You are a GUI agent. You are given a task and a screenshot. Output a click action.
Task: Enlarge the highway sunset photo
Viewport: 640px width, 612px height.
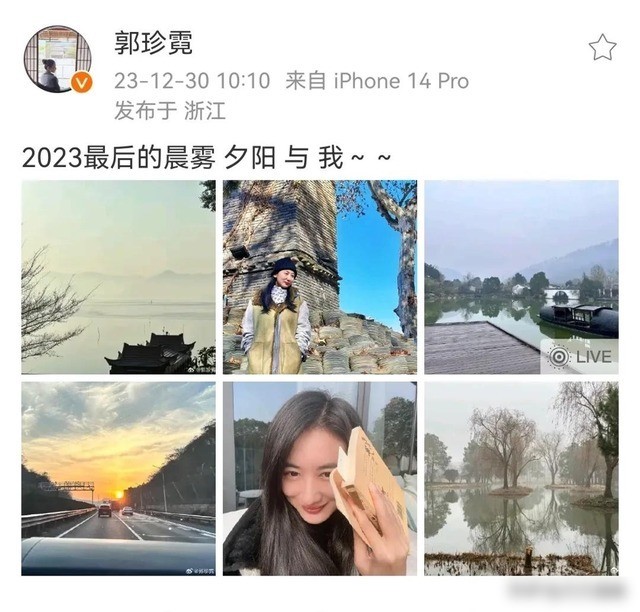click(118, 478)
